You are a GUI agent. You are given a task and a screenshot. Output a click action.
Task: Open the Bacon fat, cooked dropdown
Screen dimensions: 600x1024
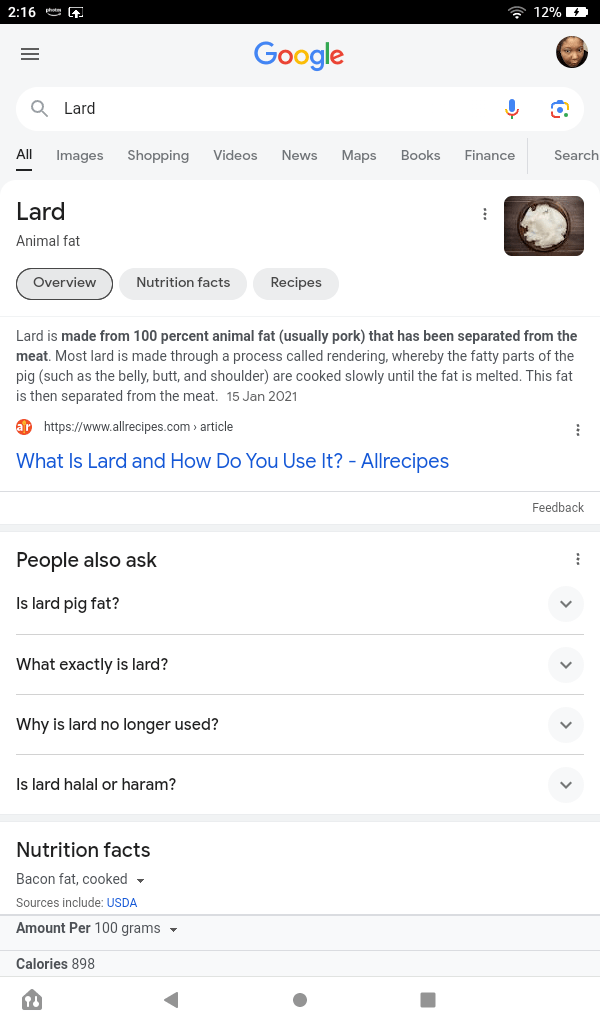[x=82, y=880]
